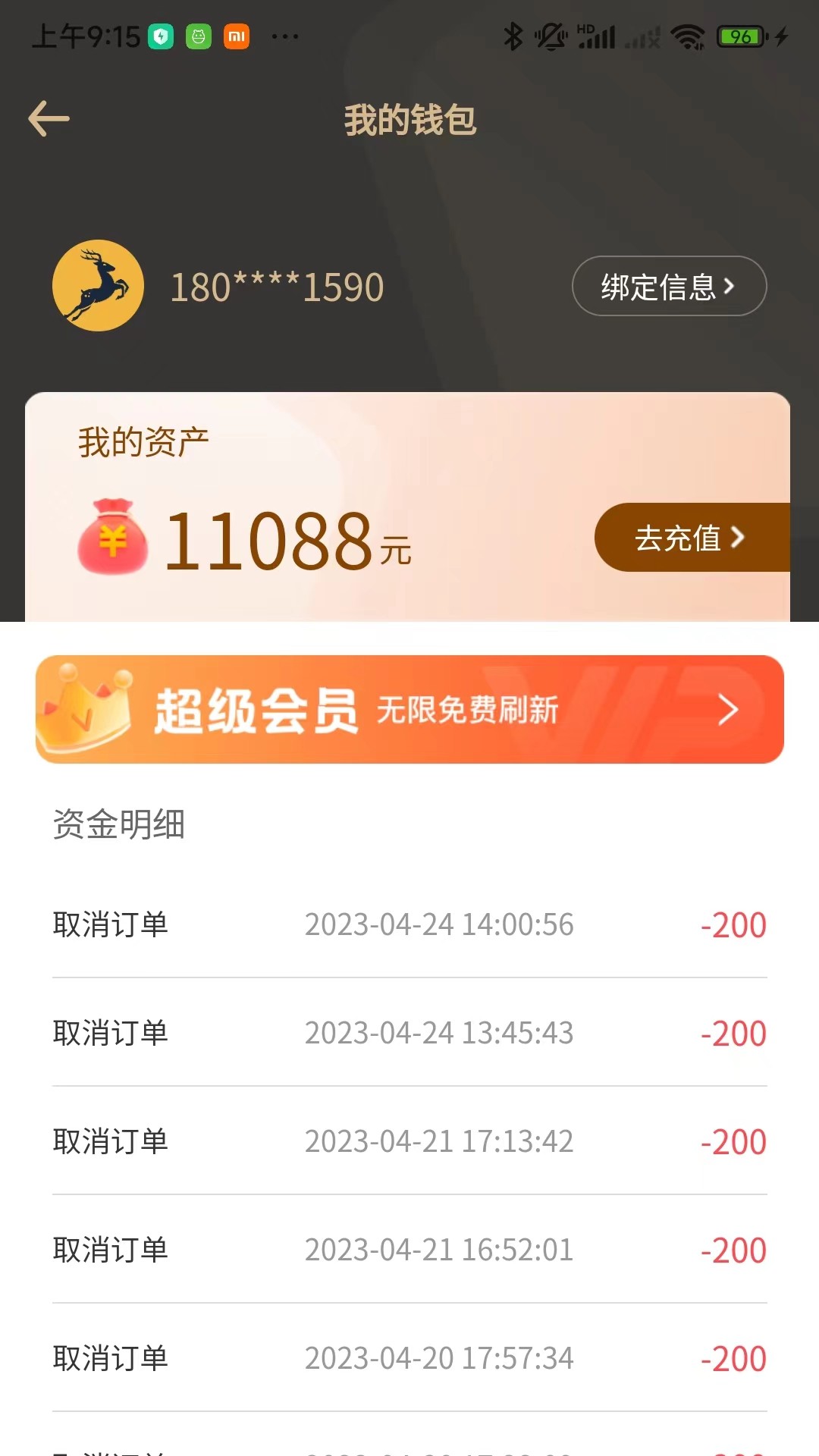
Task: Click the back arrow to exit wallet
Action: [x=49, y=118]
